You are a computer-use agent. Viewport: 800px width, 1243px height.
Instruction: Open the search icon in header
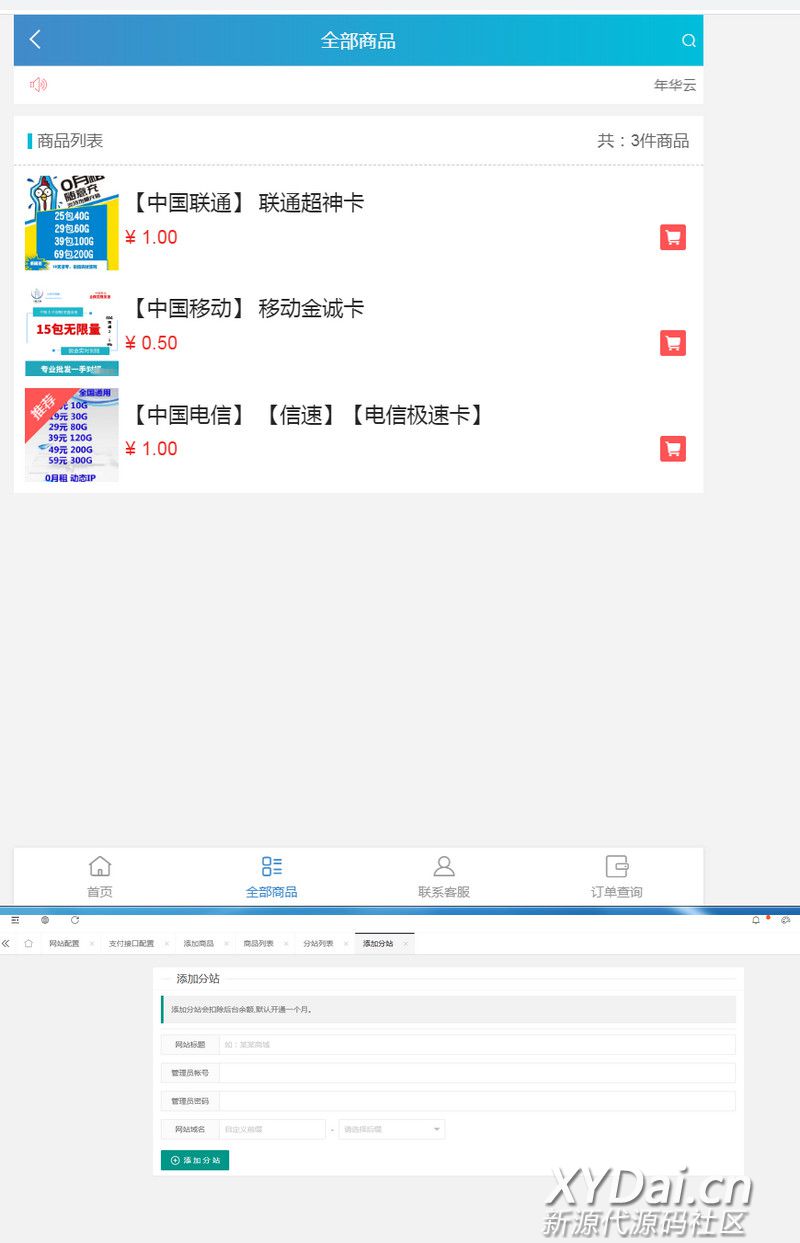pos(688,41)
